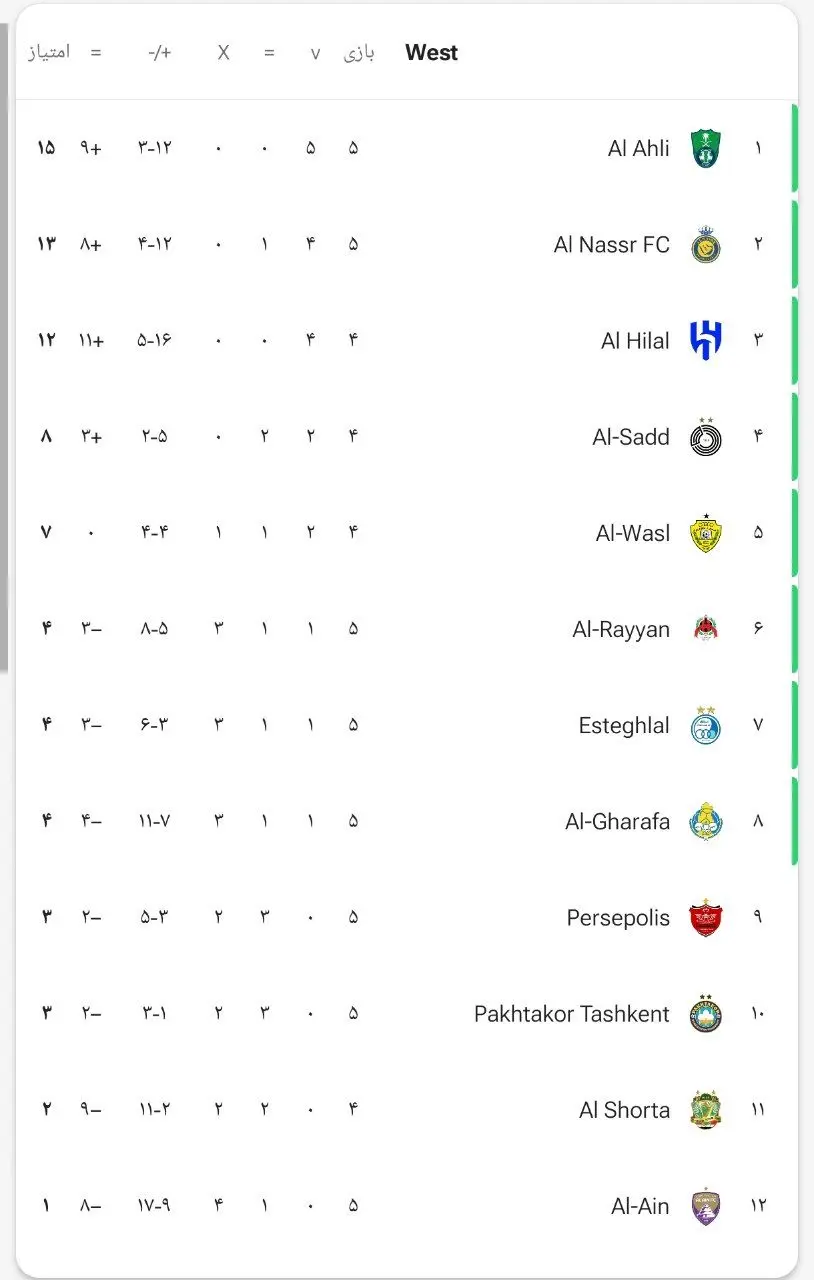View Al Hilal team details
The height and width of the screenshot is (1280, 814).
635,341
